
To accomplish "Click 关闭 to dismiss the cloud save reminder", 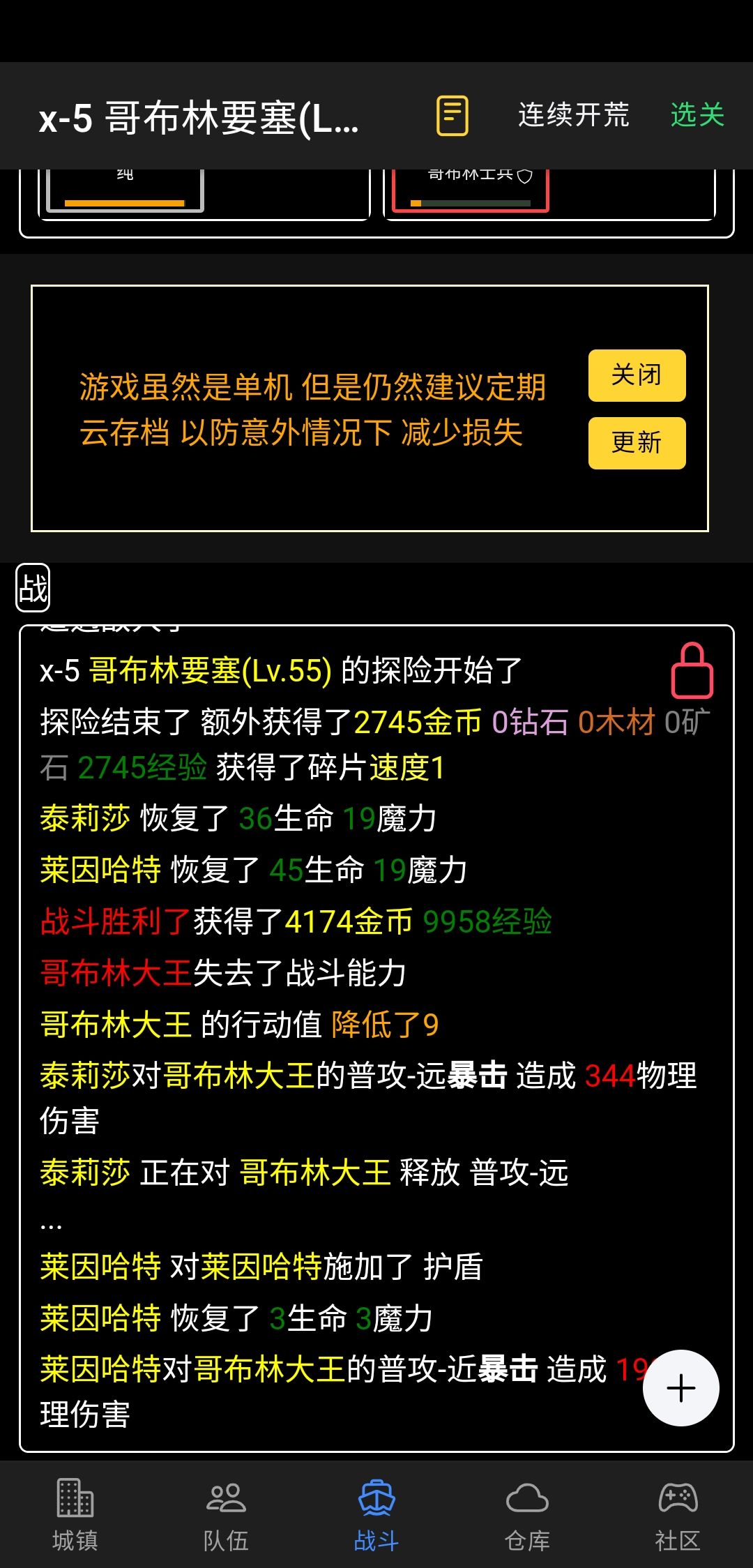I will pos(637,376).
